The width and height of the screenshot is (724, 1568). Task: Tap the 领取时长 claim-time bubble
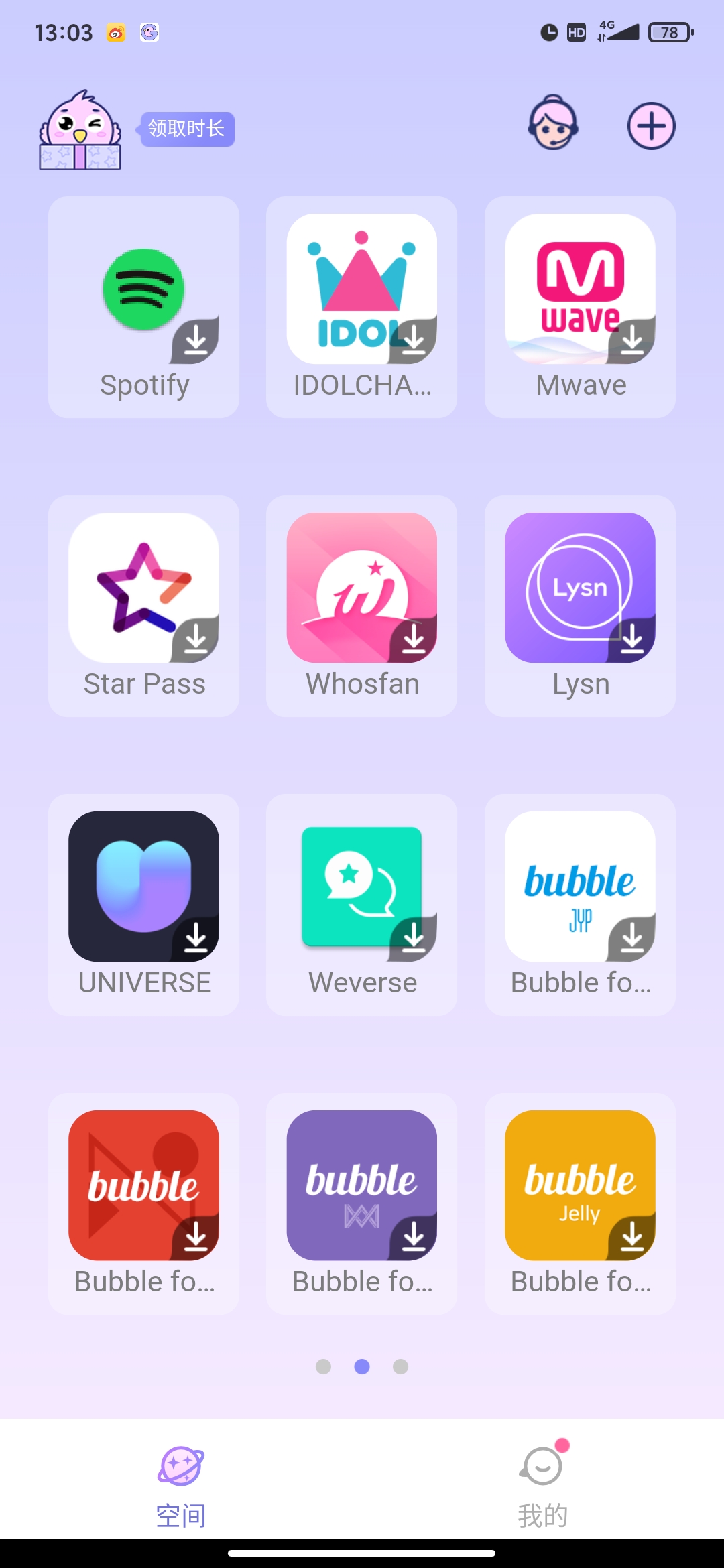[x=187, y=129]
